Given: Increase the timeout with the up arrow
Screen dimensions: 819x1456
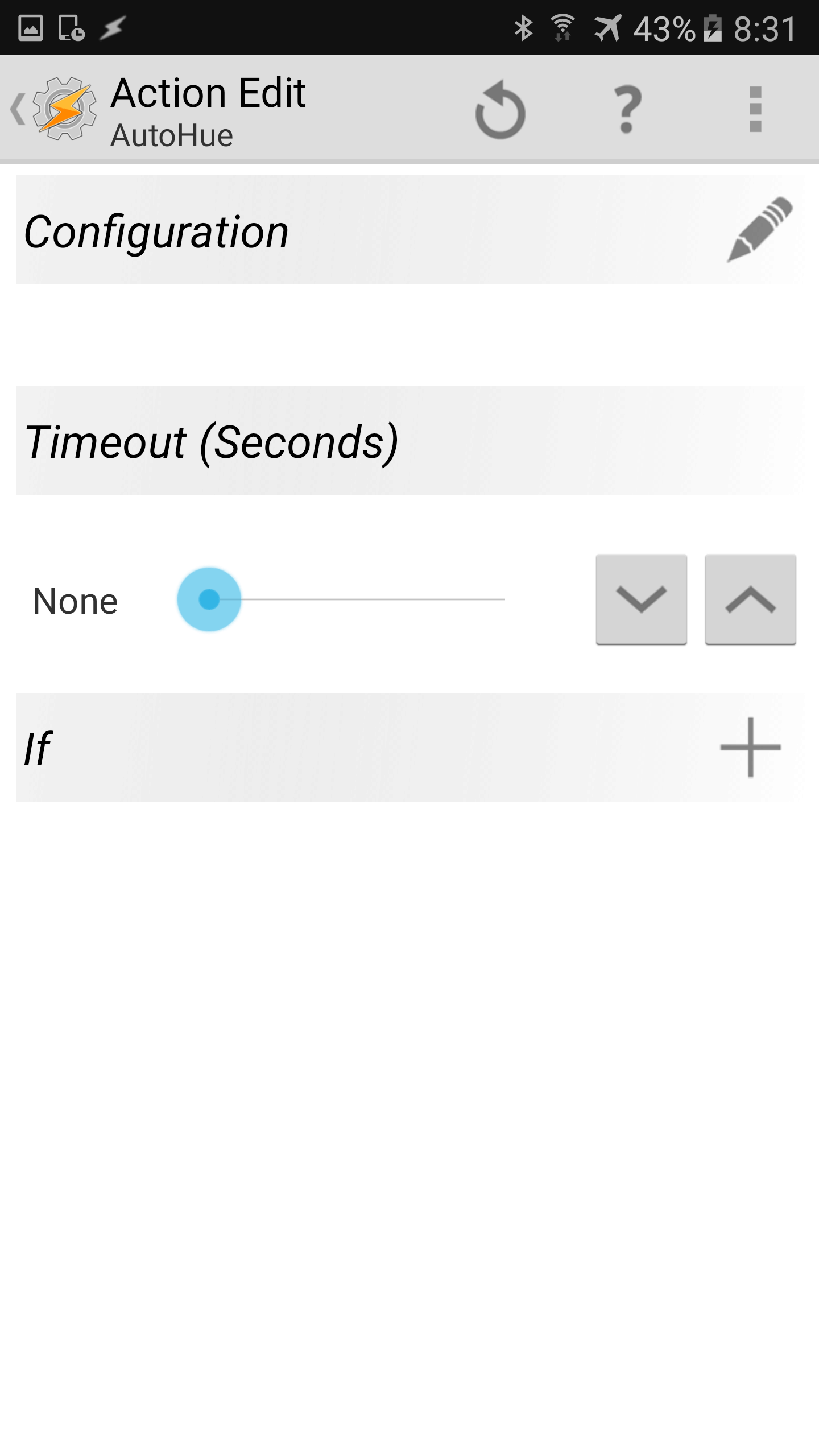Looking at the screenshot, I should 751,599.
